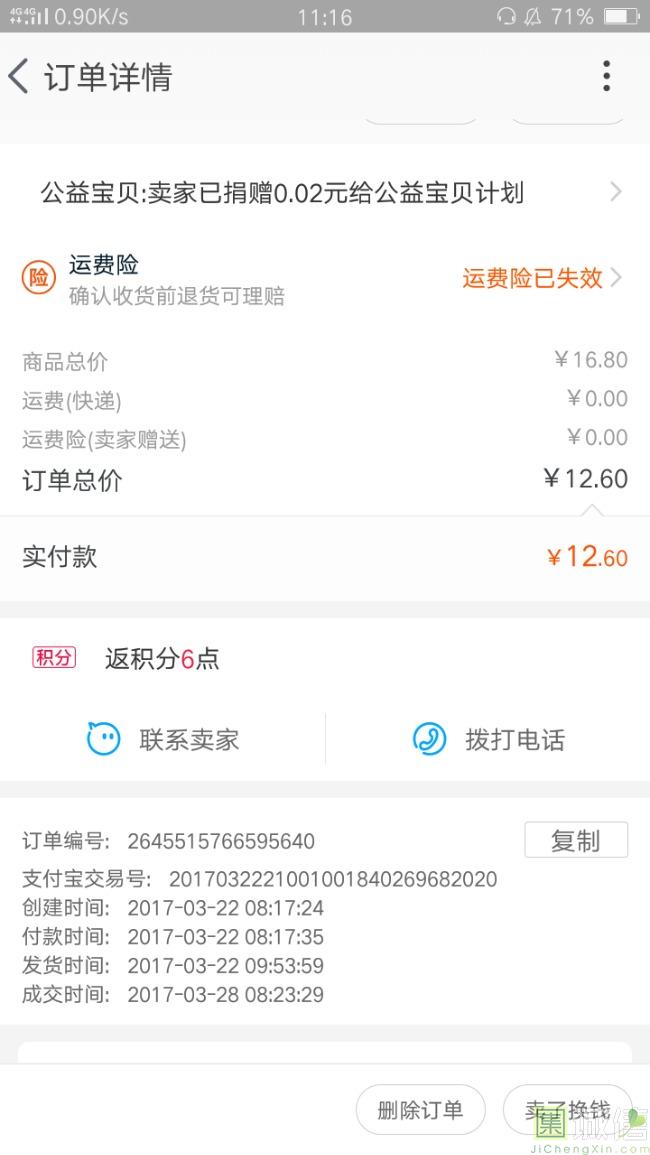Tap 联系卖家 to chat with the seller
The width and height of the screenshot is (650, 1155).
pyautogui.click(x=163, y=739)
